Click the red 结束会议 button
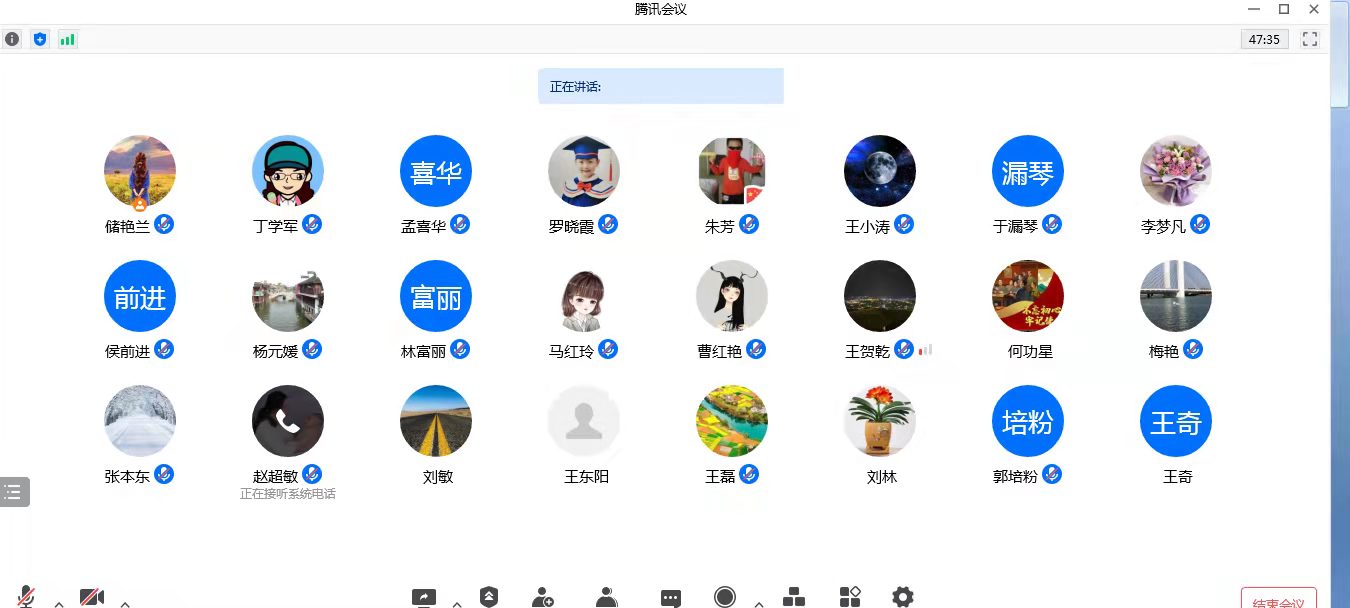 point(1278,600)
